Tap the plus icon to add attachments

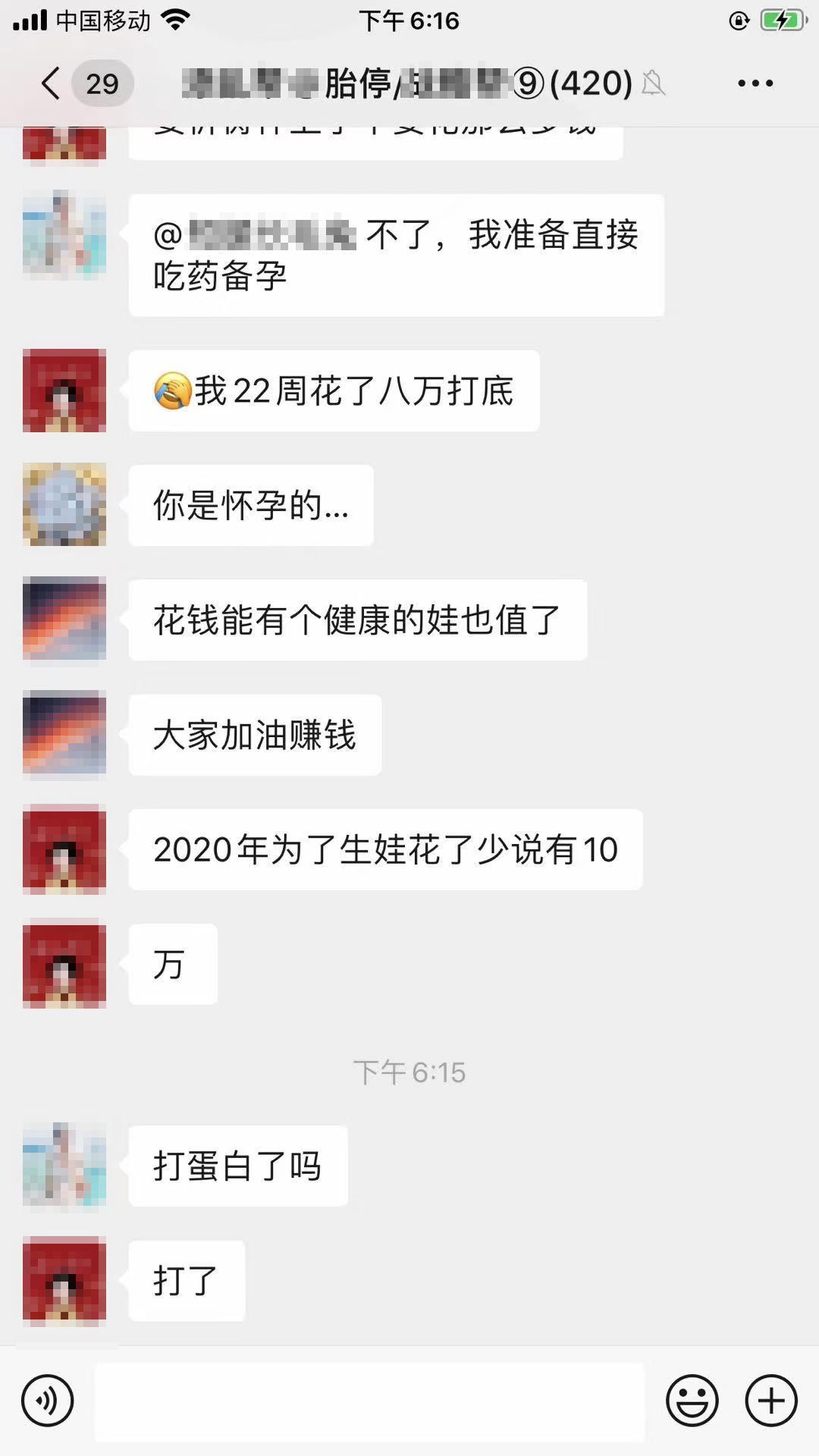(x=771, y=1399)
